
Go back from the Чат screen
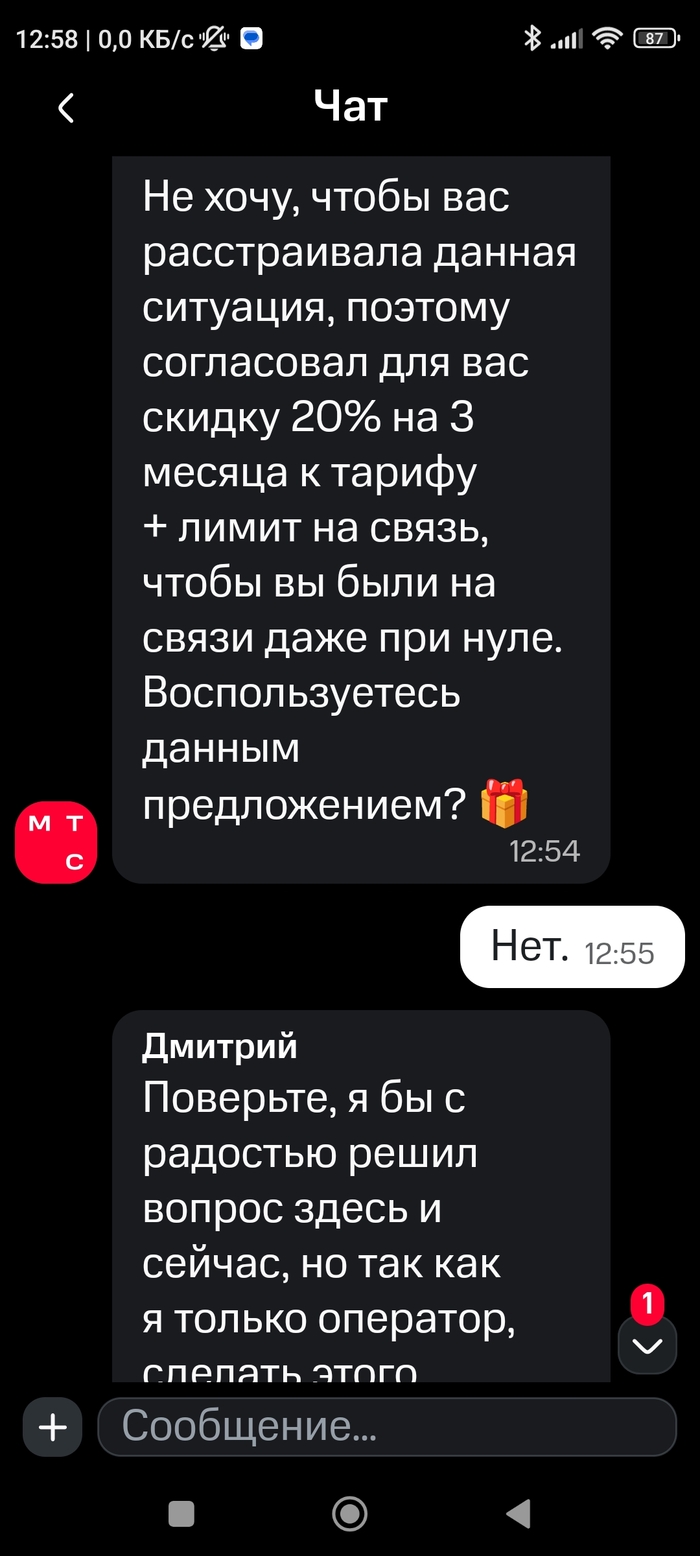point(66,108)
